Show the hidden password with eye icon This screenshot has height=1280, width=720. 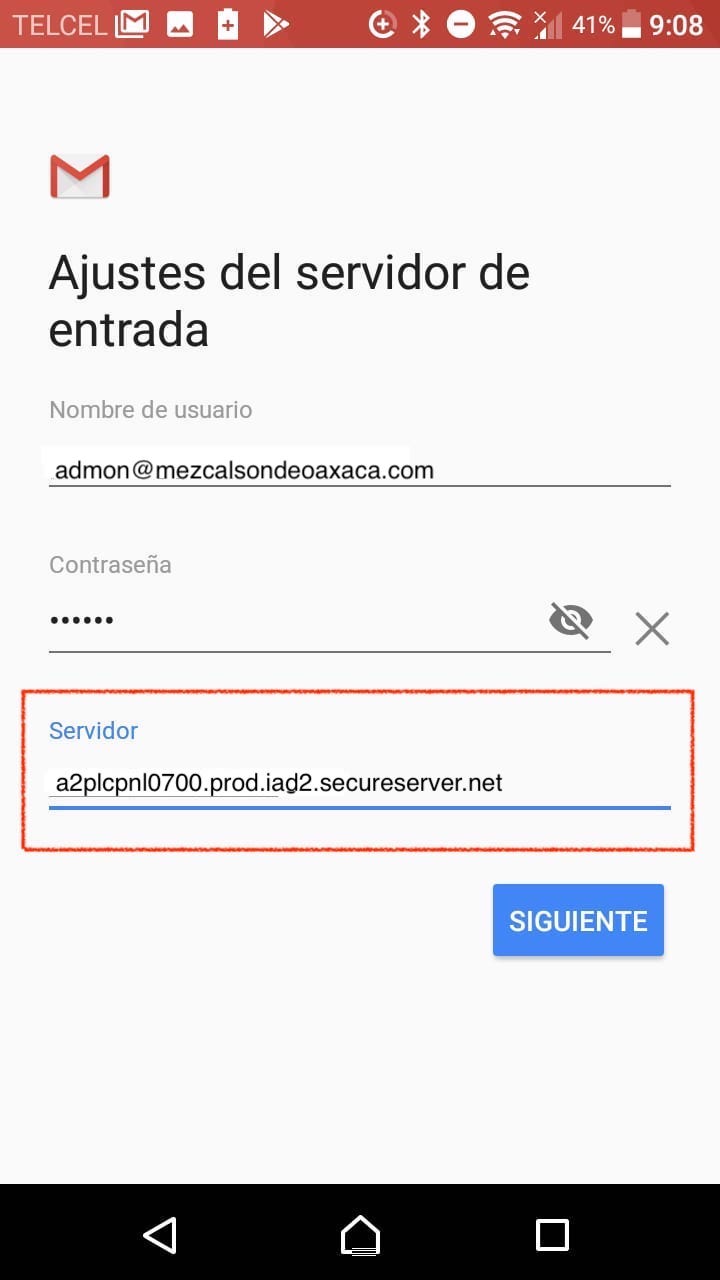tap(571, 621)
